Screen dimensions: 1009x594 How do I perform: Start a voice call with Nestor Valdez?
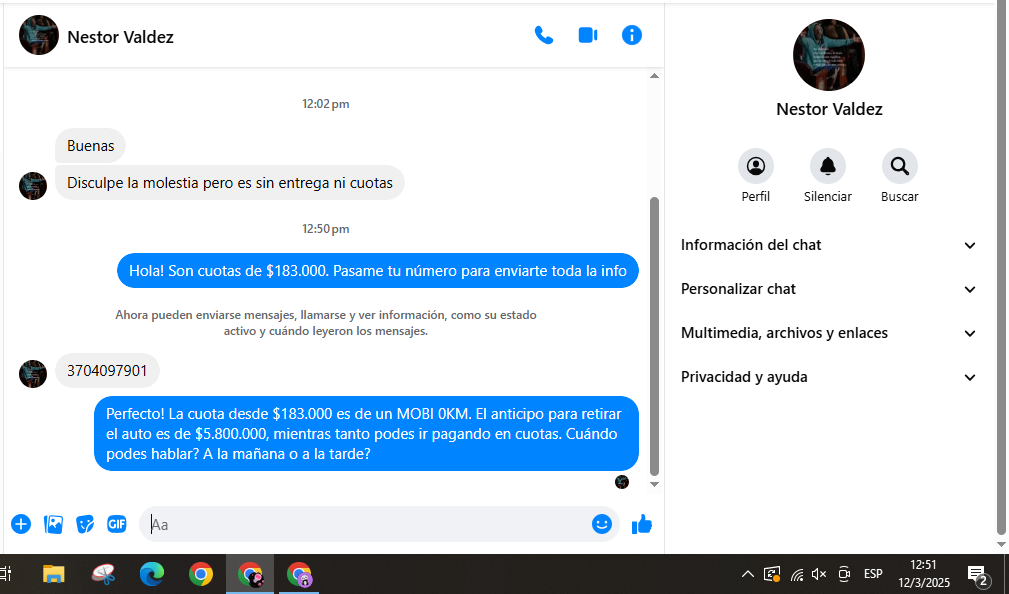tap(544, 35)
